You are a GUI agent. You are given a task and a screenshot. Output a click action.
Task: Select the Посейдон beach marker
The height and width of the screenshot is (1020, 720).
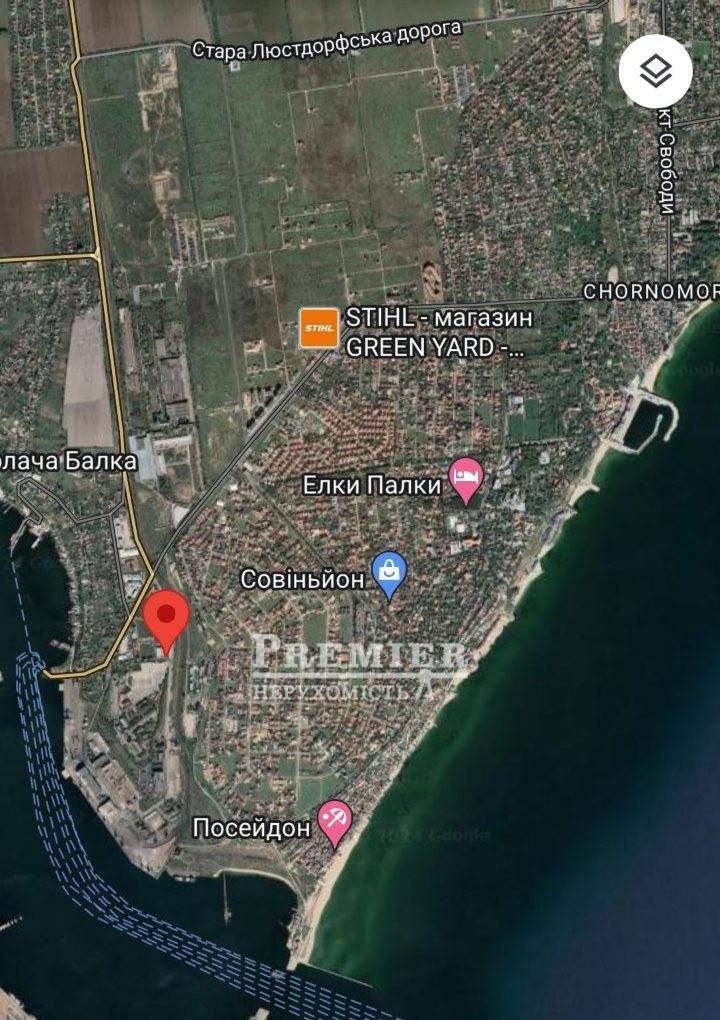coord(335,822)
